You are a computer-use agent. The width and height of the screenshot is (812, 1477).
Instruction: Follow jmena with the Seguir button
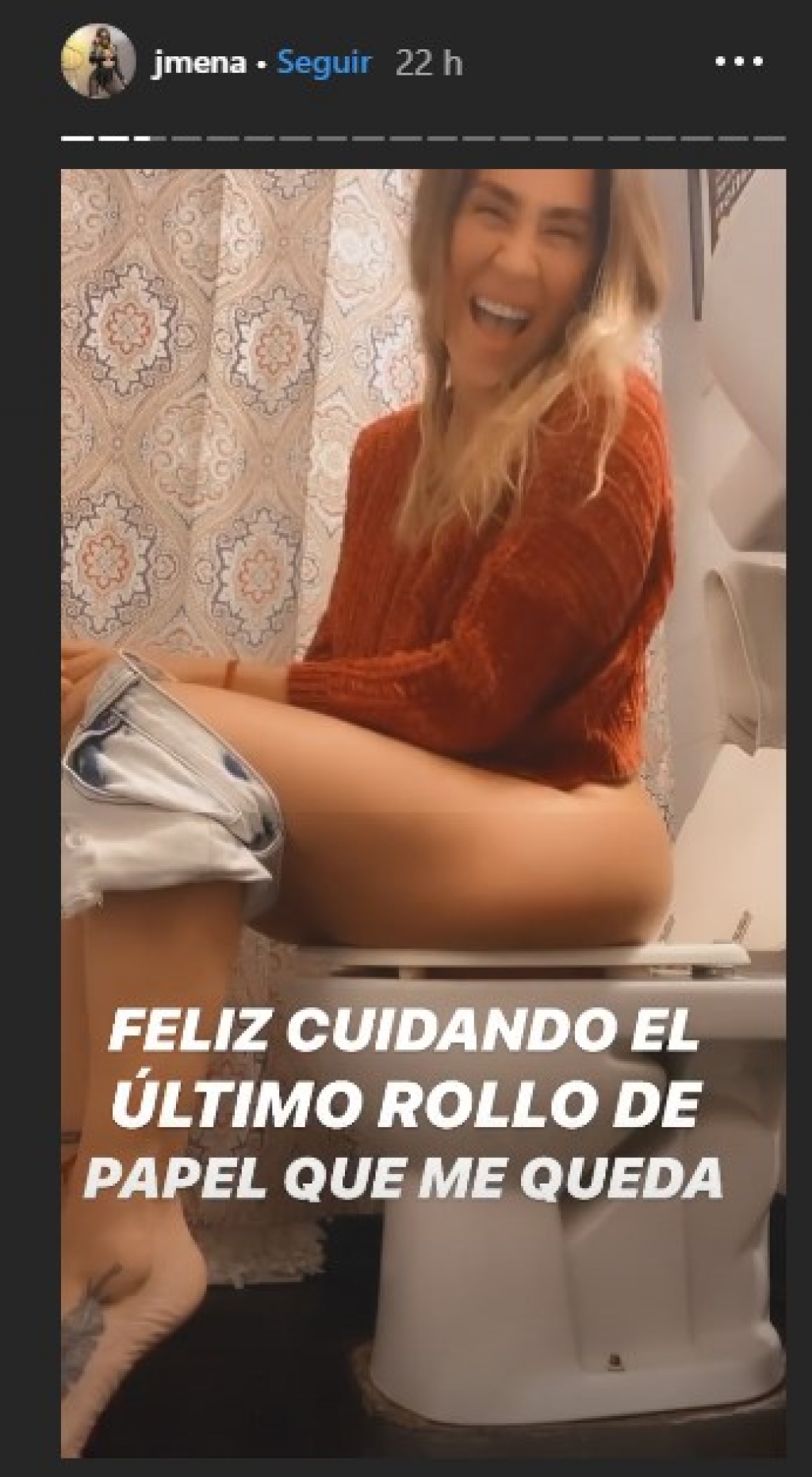[x=323, y=63]
